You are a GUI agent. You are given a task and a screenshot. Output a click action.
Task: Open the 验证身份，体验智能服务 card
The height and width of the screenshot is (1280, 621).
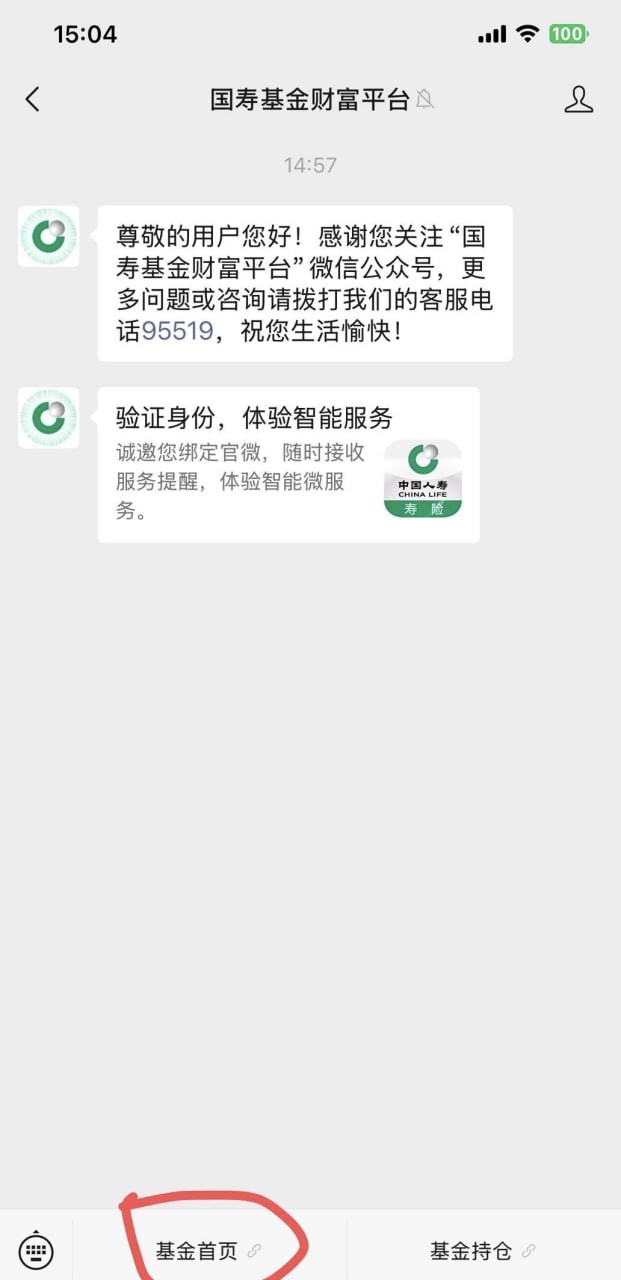(288, 465)
